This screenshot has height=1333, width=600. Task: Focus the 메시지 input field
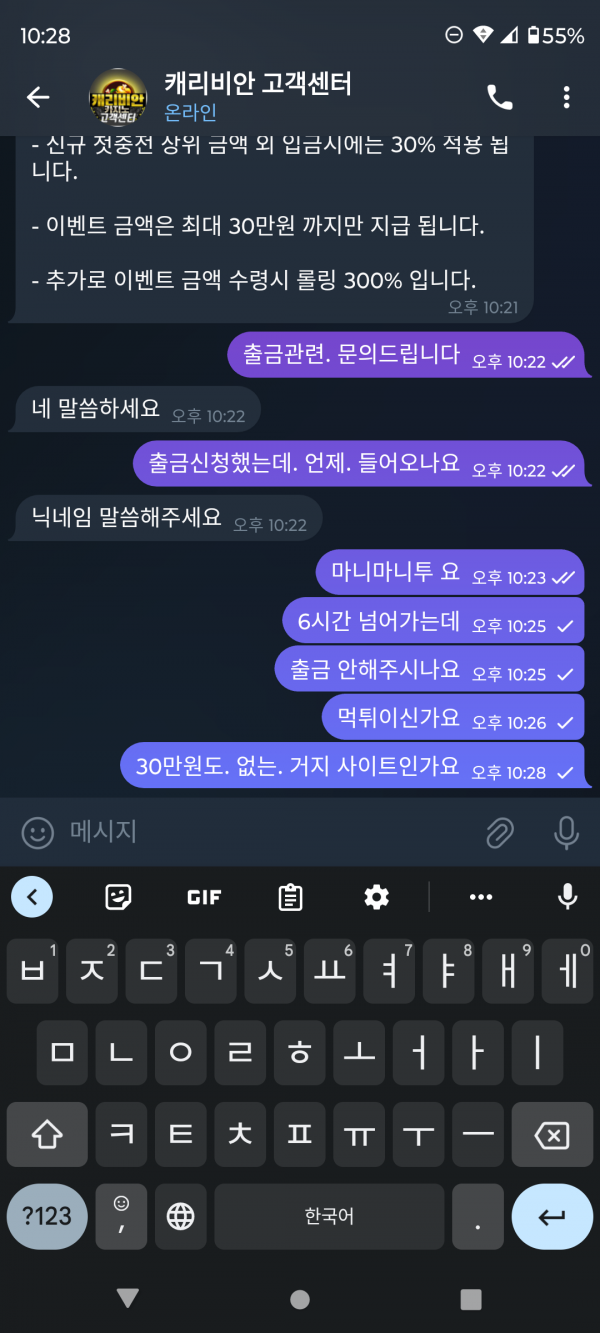[260, 831]
